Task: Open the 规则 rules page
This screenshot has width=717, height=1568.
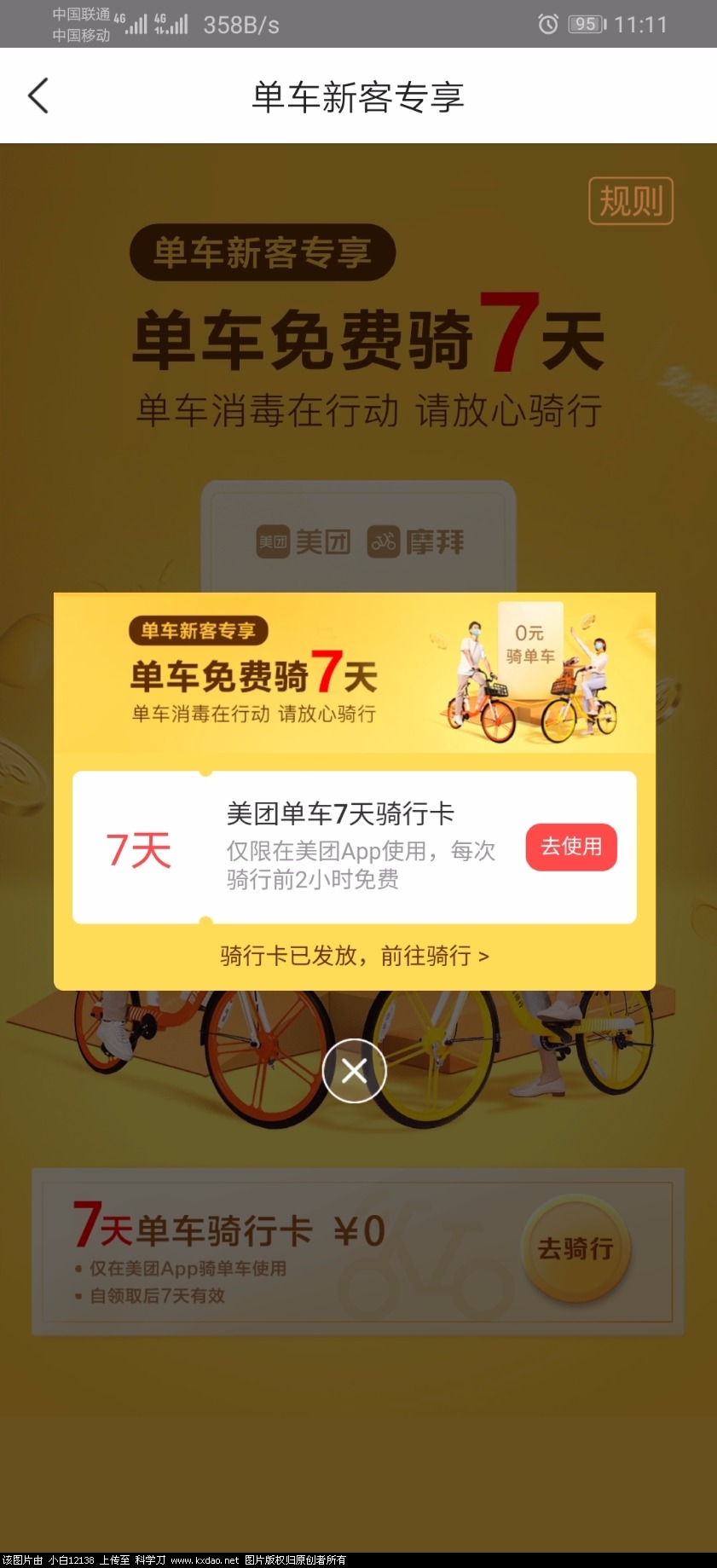Action: pyautogui.click(x=630, y=200)
